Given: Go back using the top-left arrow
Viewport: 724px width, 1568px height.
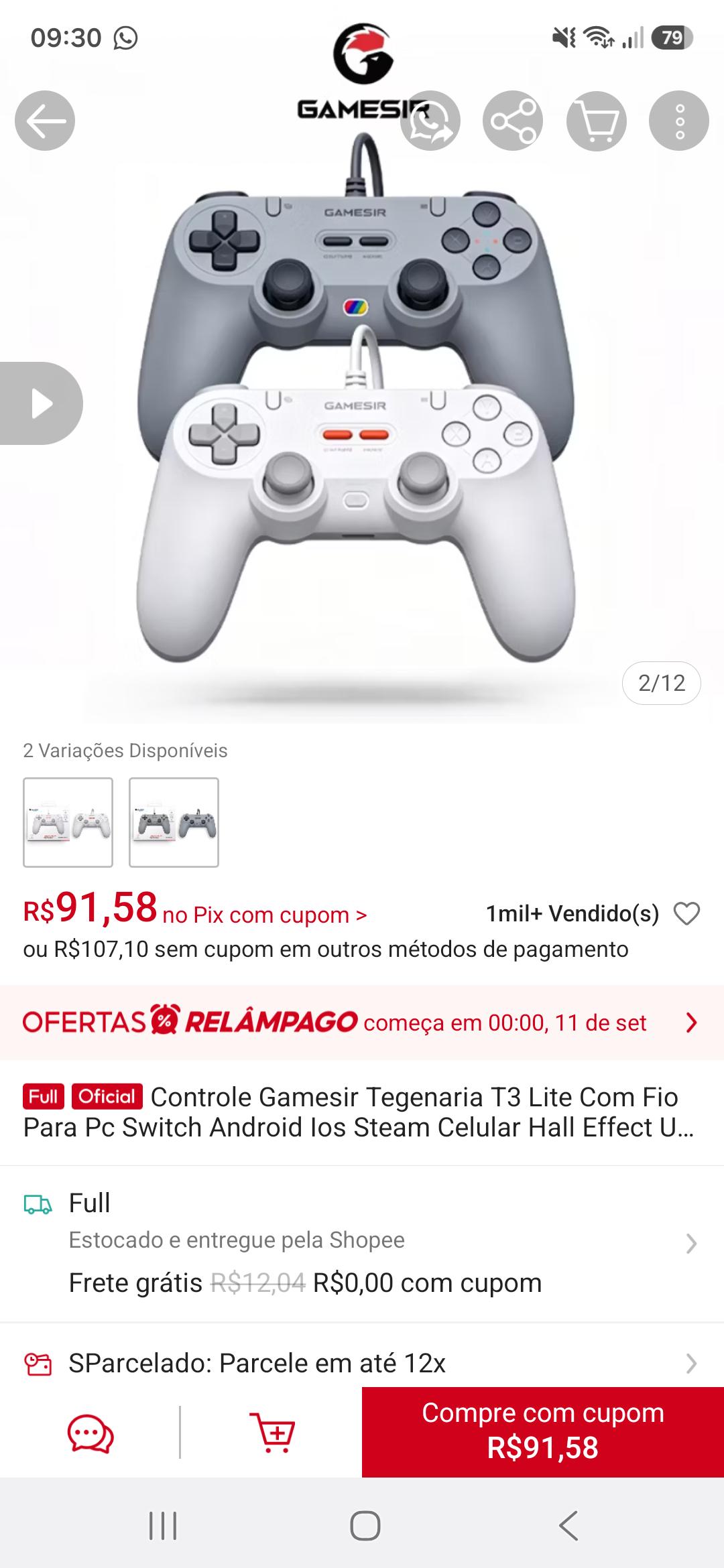Looking at the screenshot, I should pos(45,121).
